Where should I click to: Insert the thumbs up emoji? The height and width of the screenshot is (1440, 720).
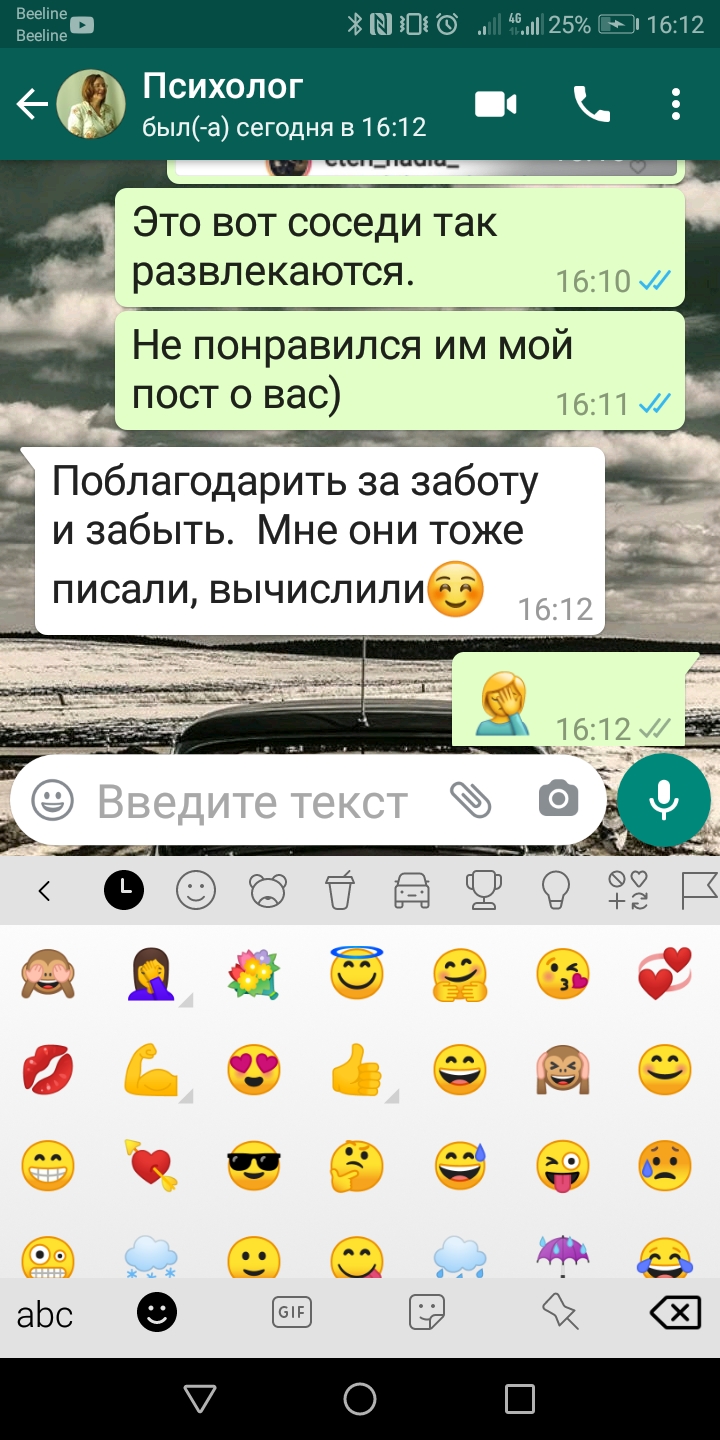[x=357, y=1071]
